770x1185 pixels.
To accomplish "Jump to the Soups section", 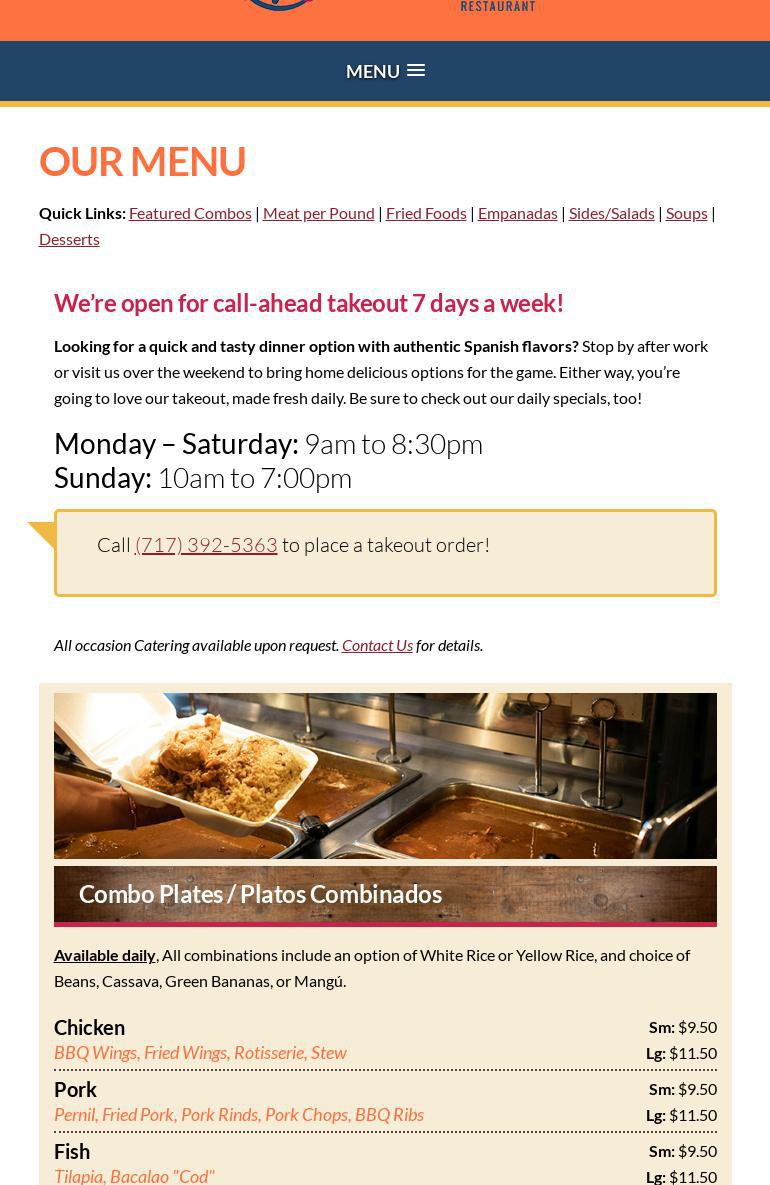I will [686, 213].
